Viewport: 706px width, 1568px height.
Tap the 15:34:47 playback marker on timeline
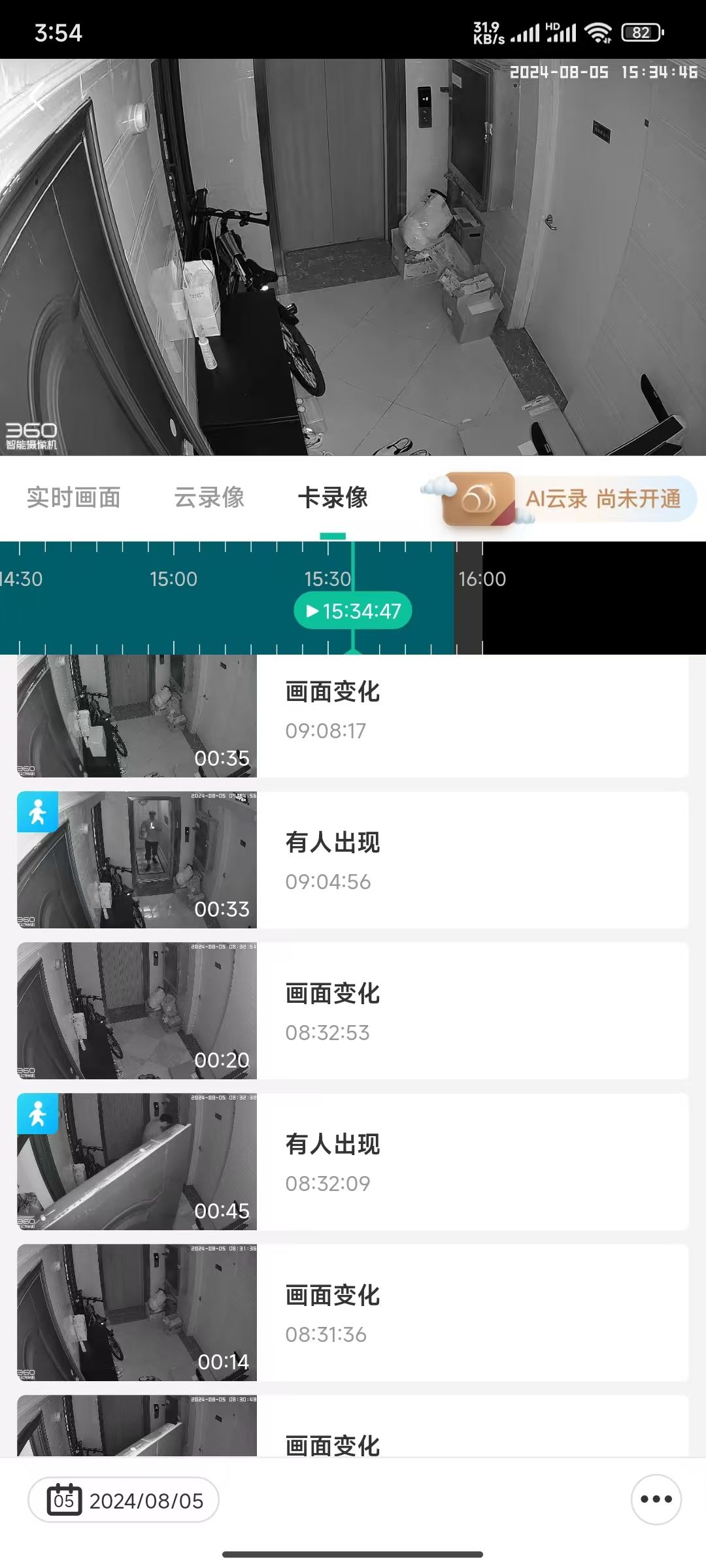click(353, 611)
